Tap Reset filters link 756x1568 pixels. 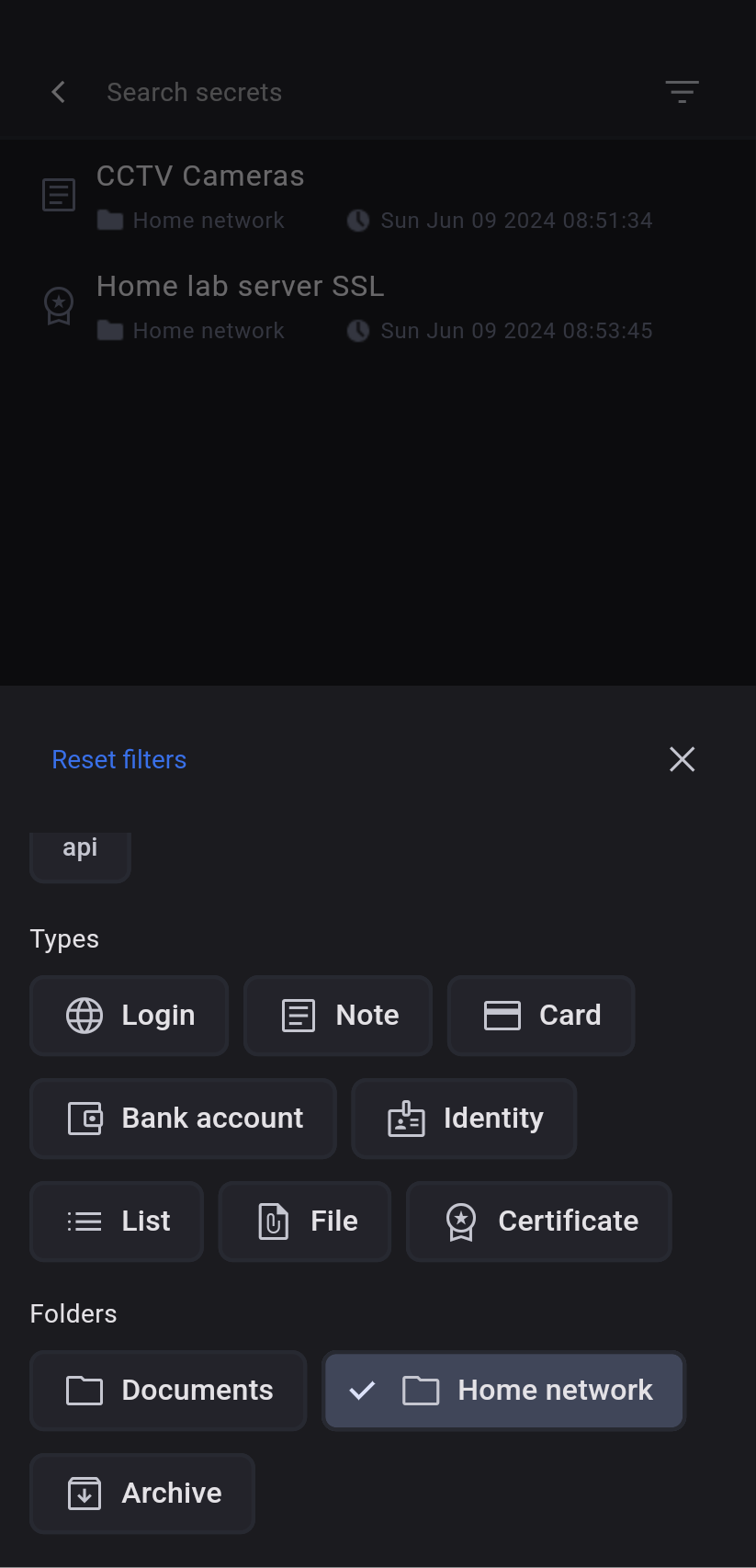pyautogui.click(x=118, y=759)
